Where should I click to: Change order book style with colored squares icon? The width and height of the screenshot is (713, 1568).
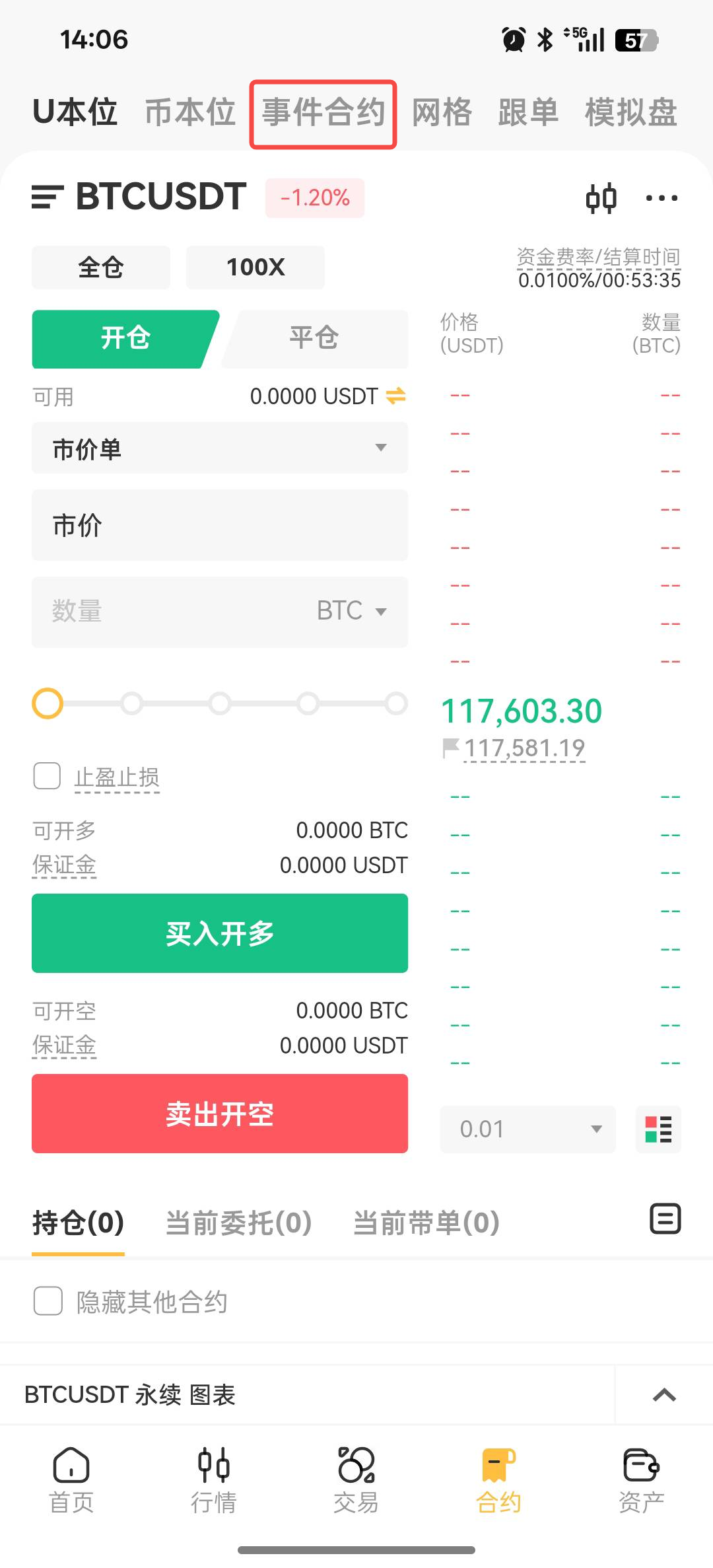tap(658, 1129)
